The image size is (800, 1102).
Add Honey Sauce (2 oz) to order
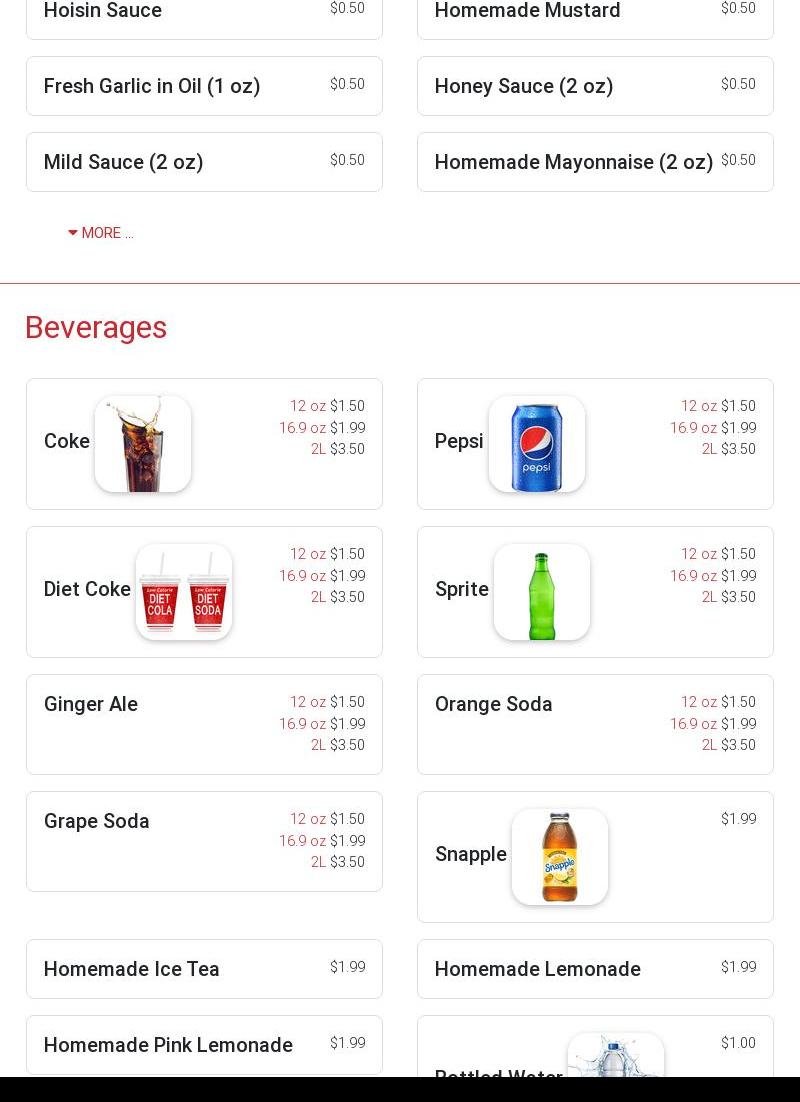tap(595, 86)
